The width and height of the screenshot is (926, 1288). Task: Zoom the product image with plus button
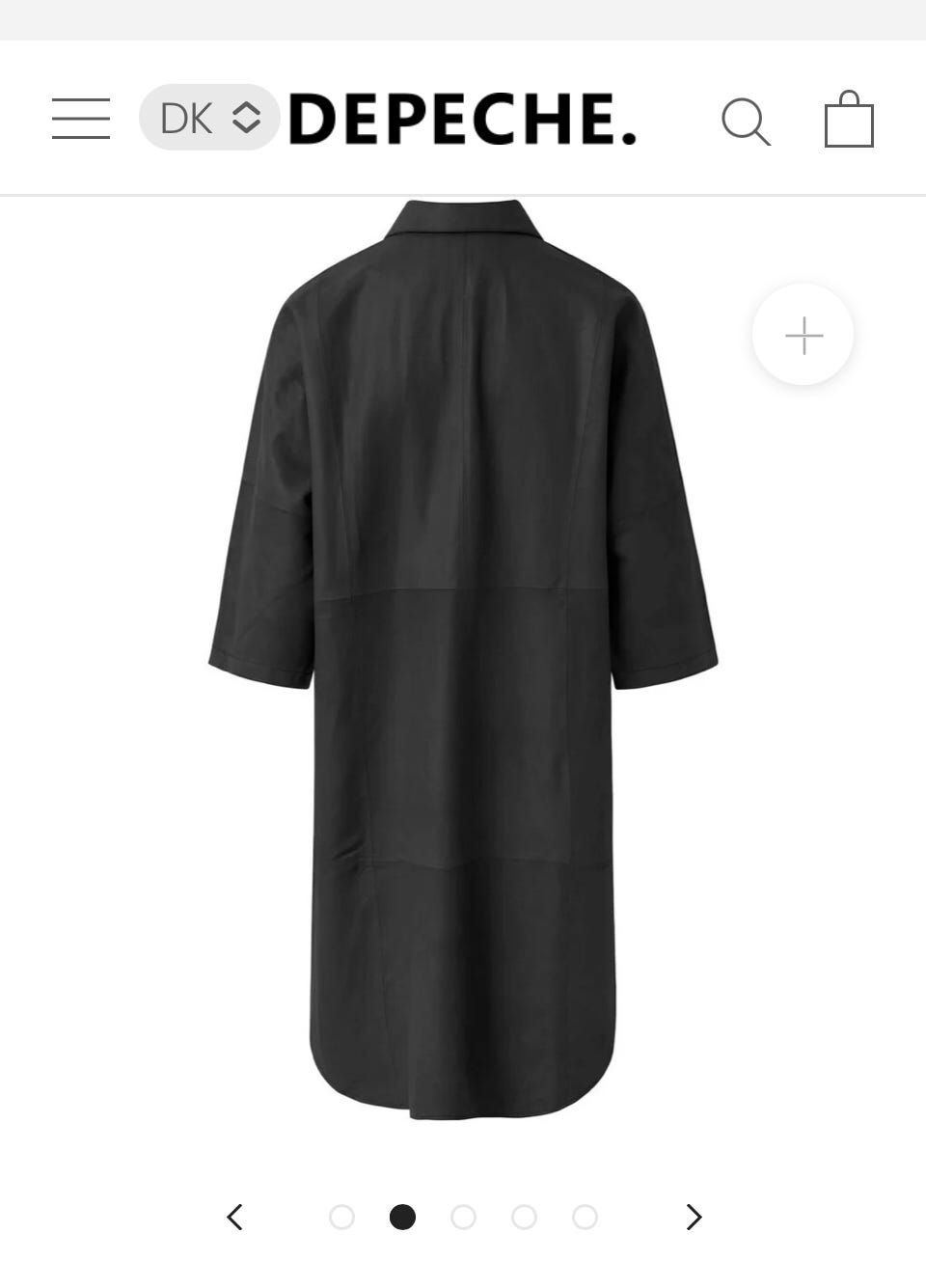tap(803, 335)
